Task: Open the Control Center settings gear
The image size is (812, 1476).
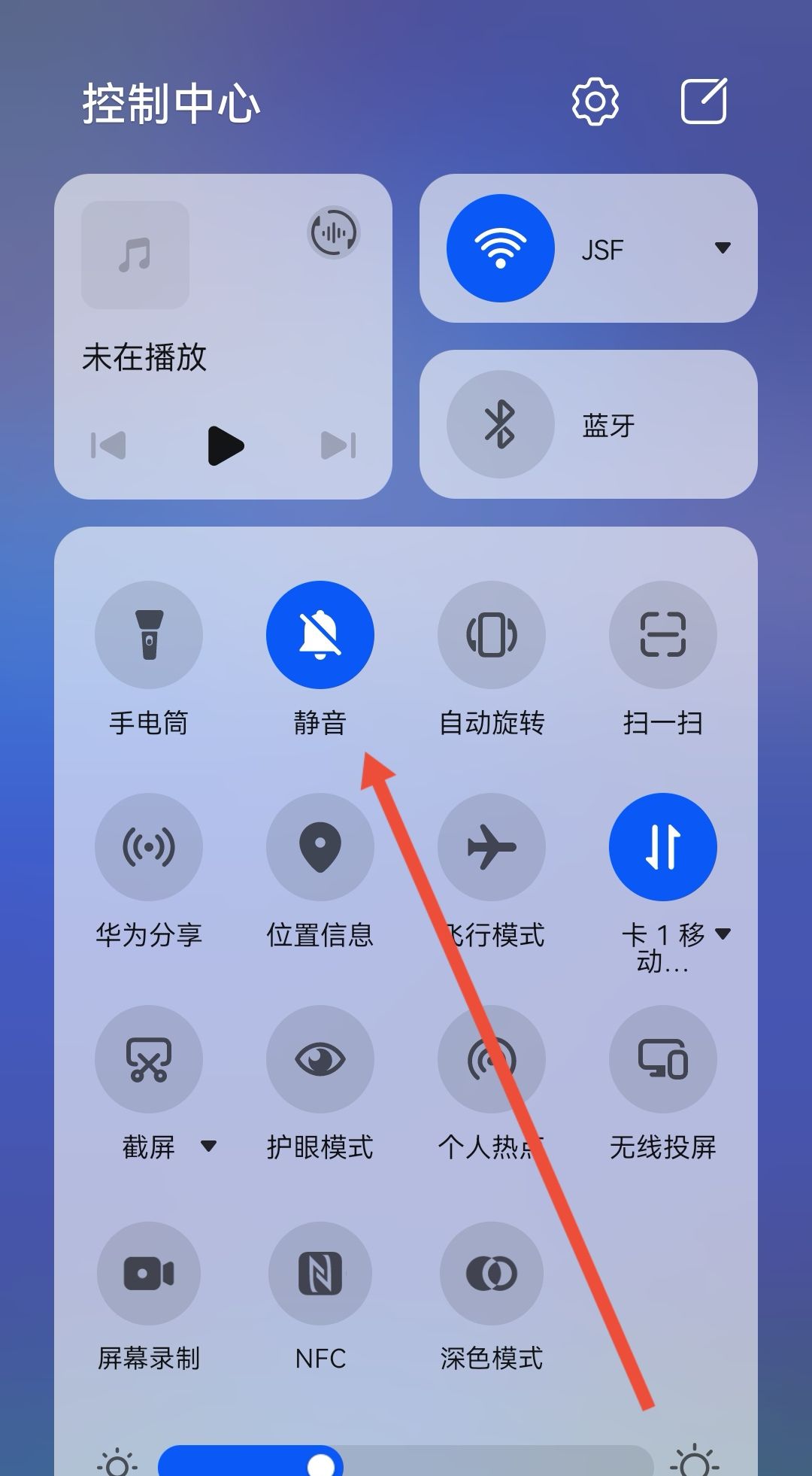Action: 594,102
